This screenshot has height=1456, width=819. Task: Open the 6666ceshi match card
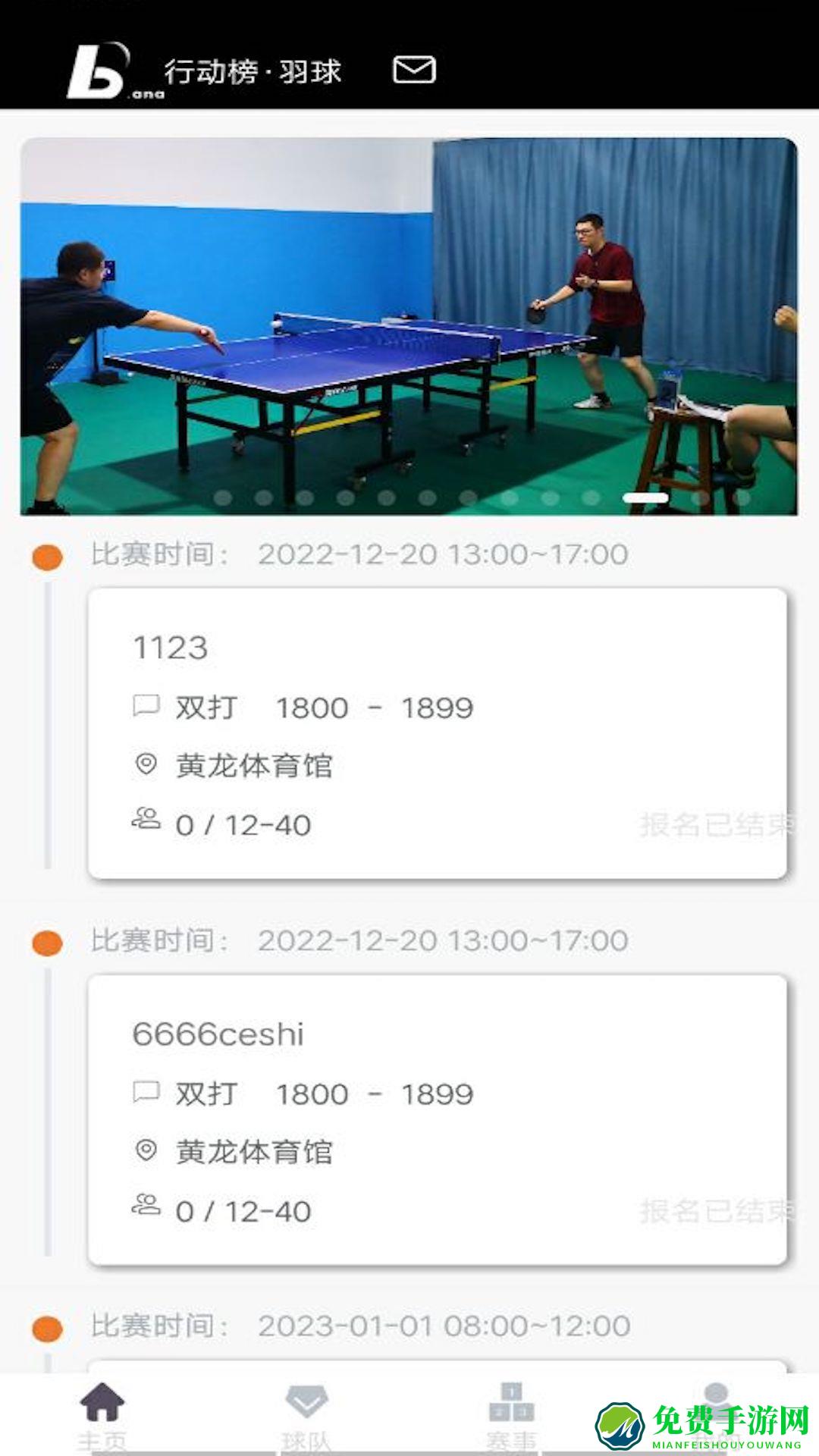coord(437,1119)
